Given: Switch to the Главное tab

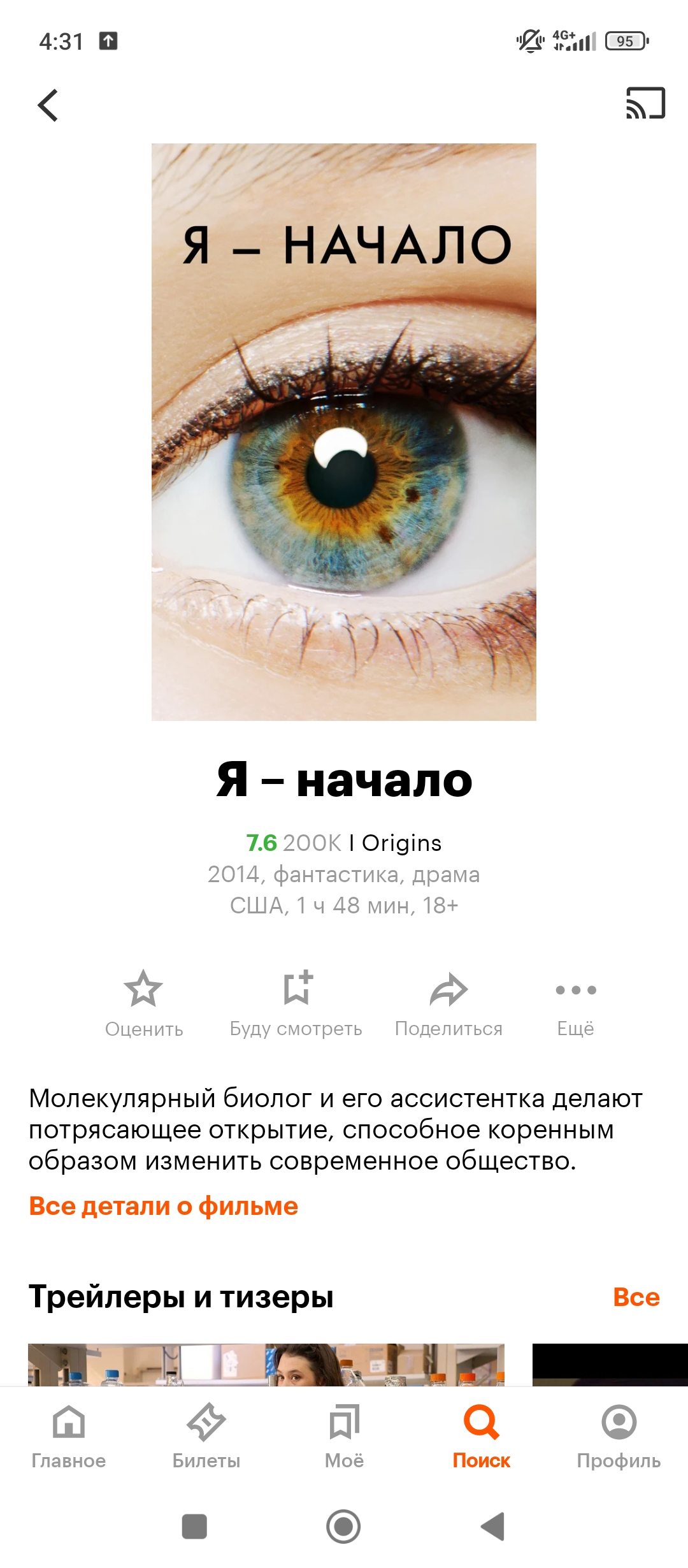Looking at the screenshot, I should [69, 1435].
